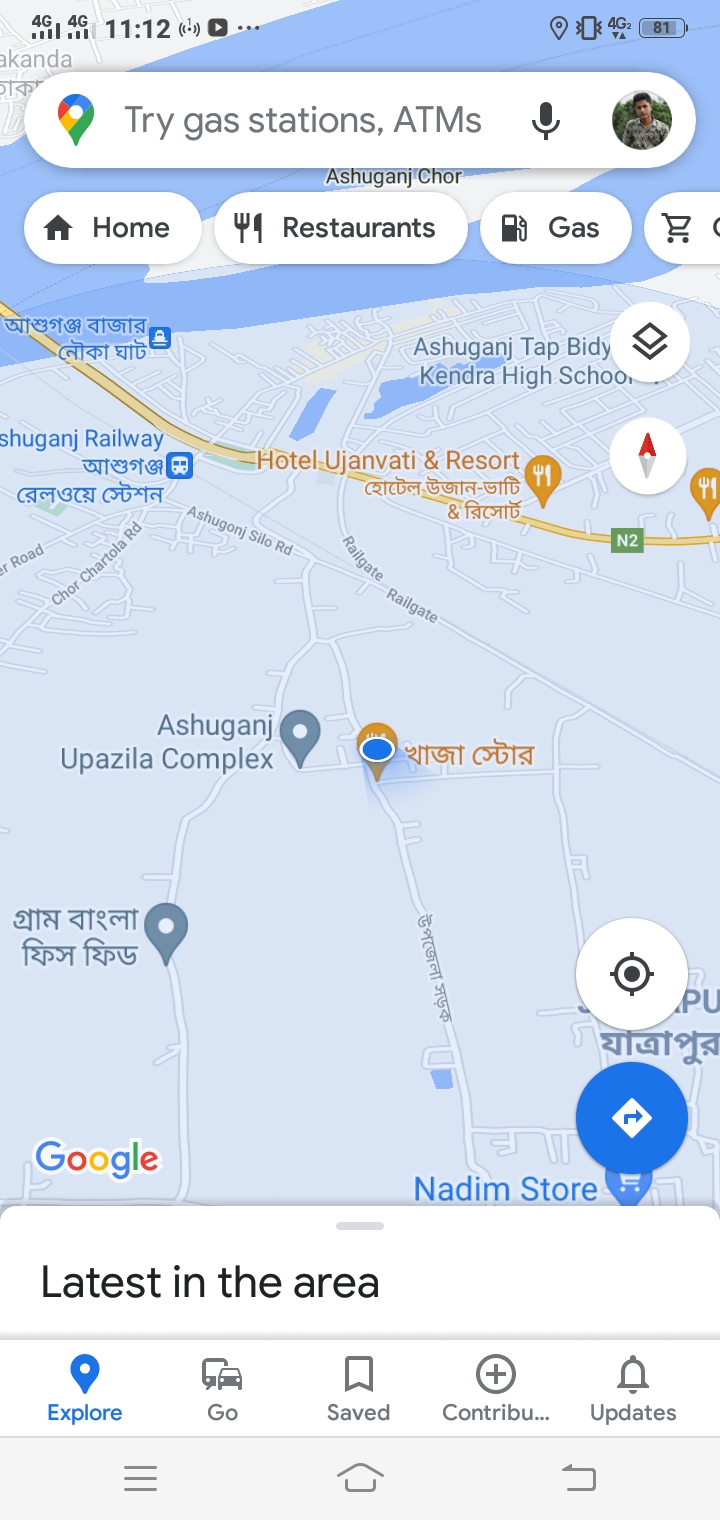This screenshot has width=720, height=1520.
Task: Open directions with the blue arrow button
Action: click(631, 1117)
